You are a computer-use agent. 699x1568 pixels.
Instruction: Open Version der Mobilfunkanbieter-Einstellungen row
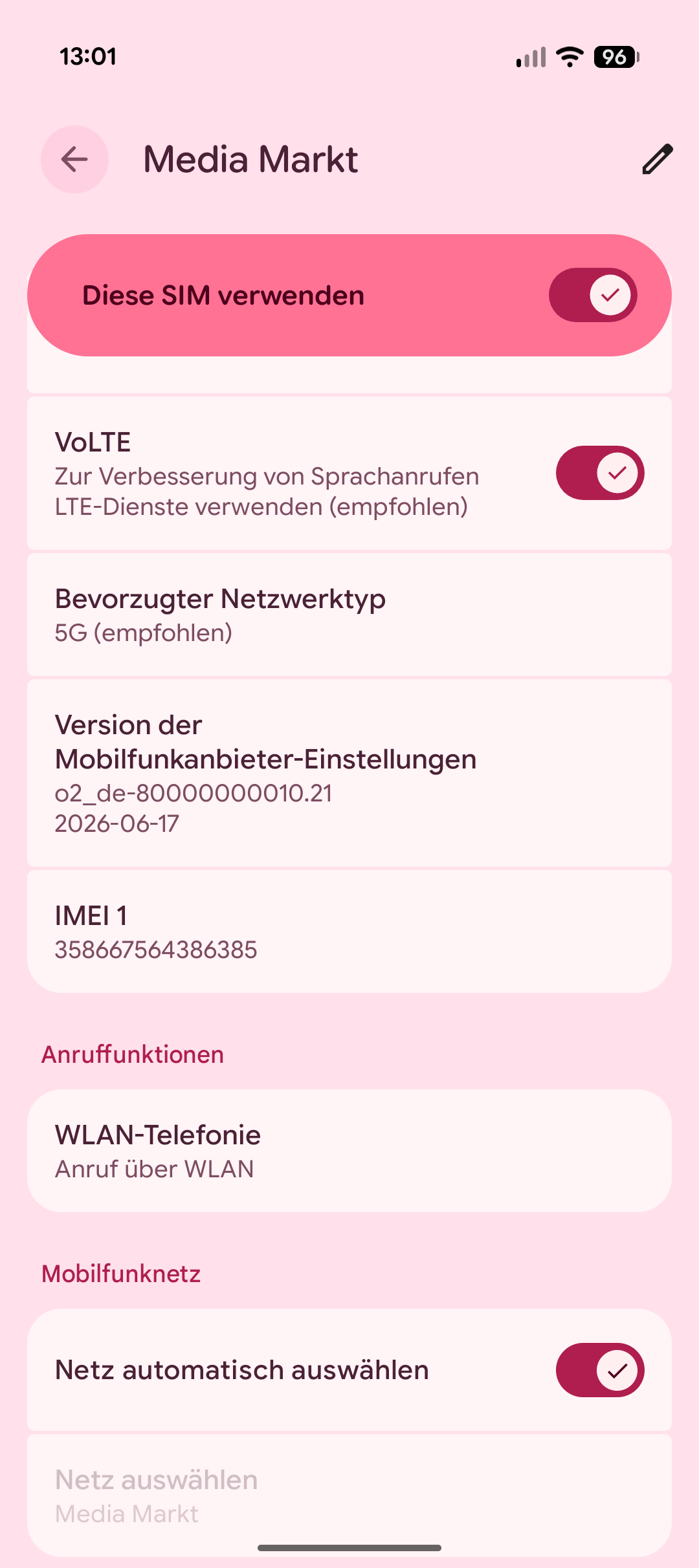(x=349, y=773)
